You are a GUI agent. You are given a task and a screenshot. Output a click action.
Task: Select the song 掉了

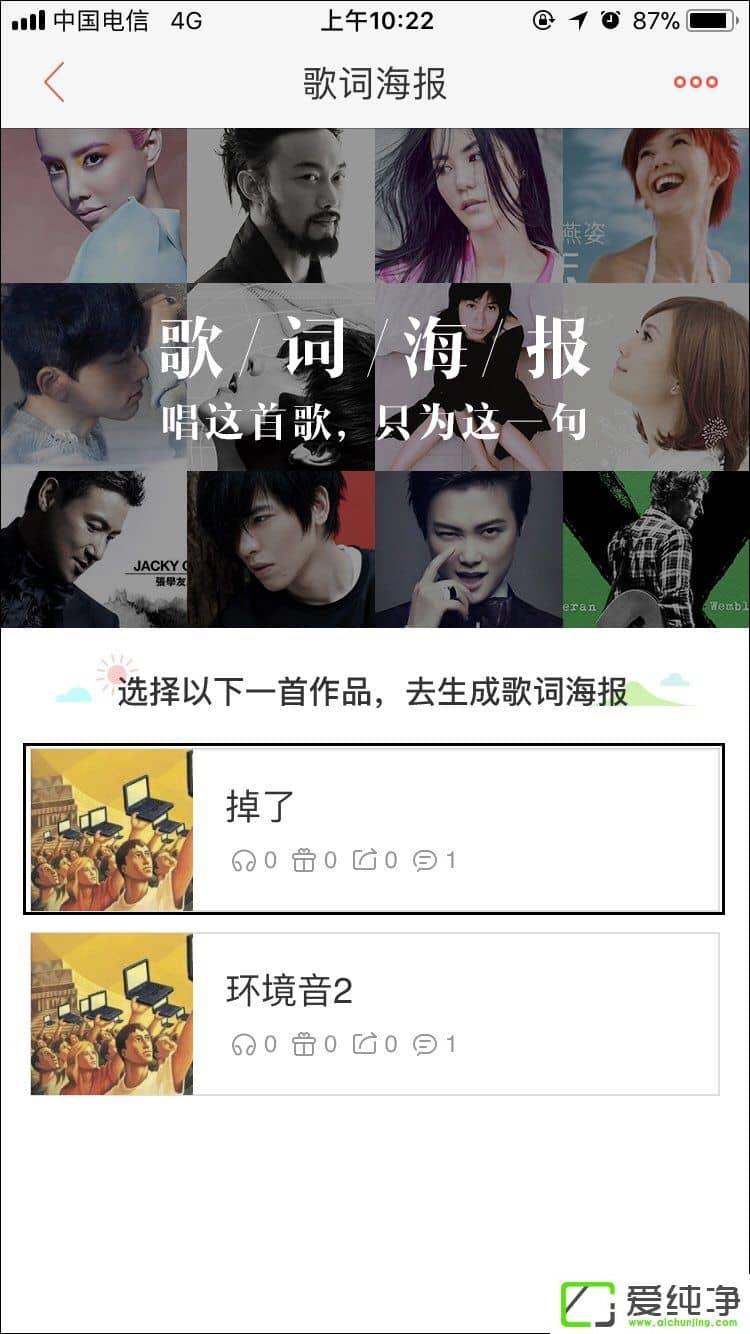(x=374, y=829)
